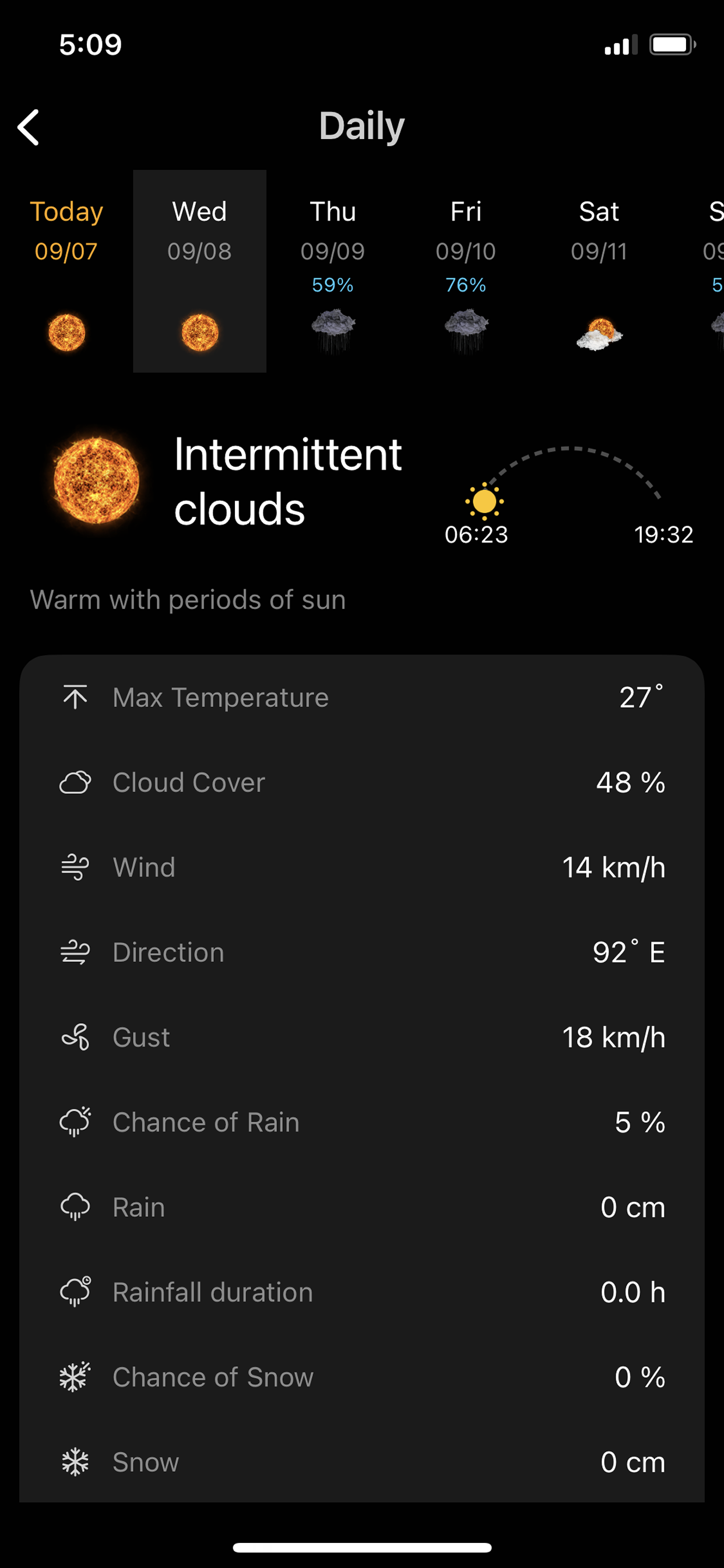Open Friday 09/10 forecast
The height and width of the screenshot is (1568, 724).
[466, 271]
